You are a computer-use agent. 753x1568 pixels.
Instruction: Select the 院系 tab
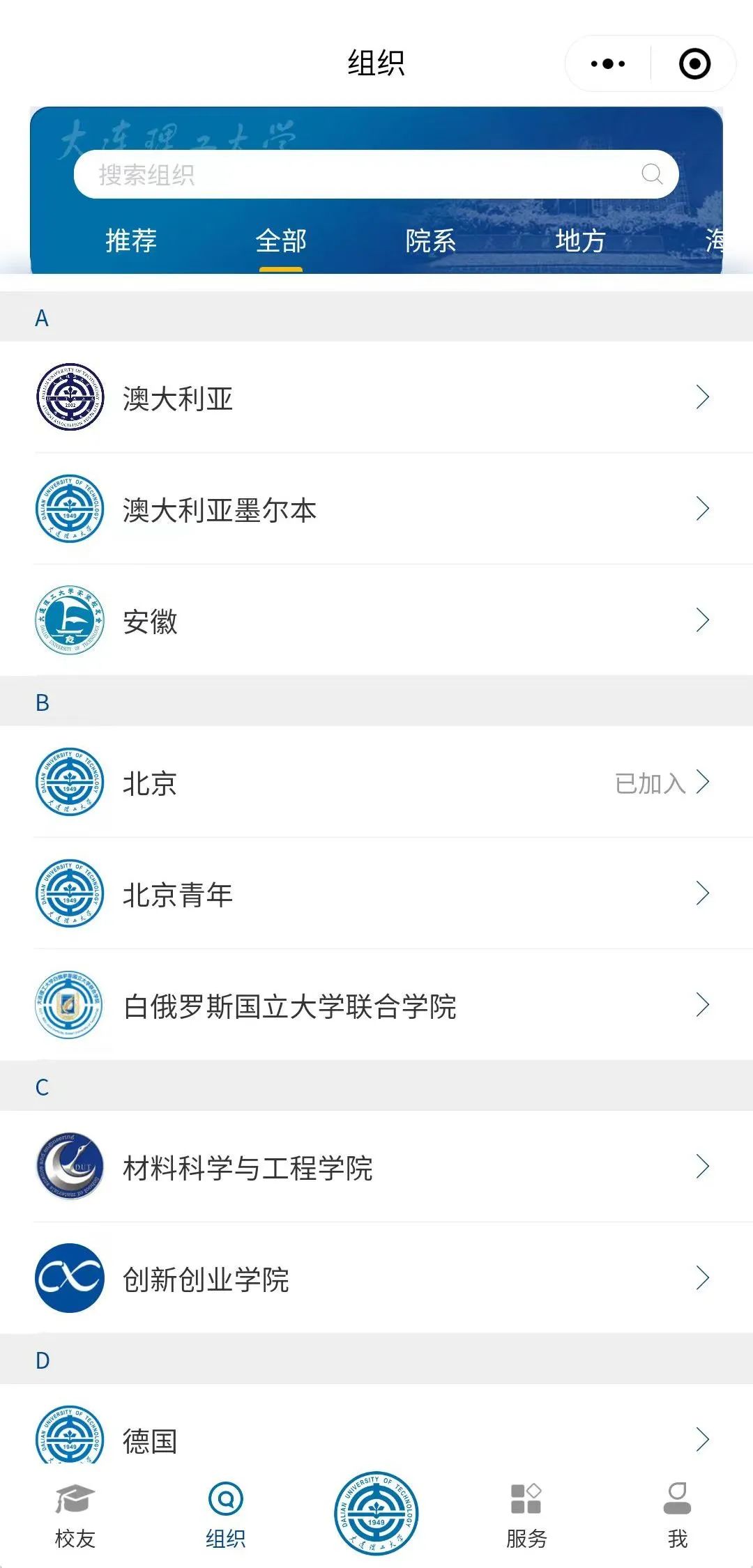pyautogui.click(x=431, y=241)
